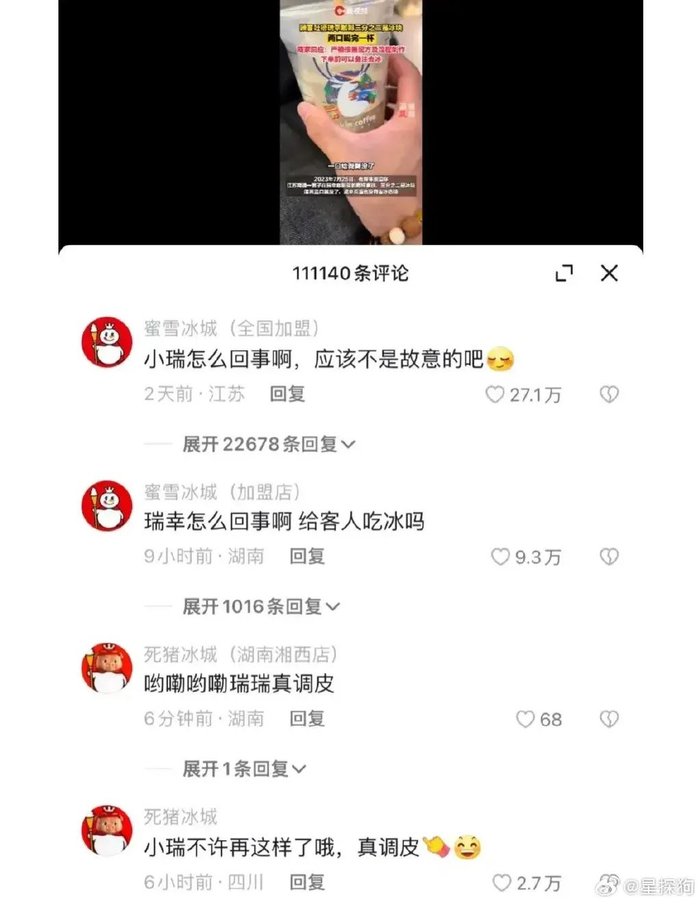Viewport: 700px width, 903px height.
Task: Dislike the comment '瑞幸怎么回事啊 给客人吃冰吗'
Action: pos(609,557)
